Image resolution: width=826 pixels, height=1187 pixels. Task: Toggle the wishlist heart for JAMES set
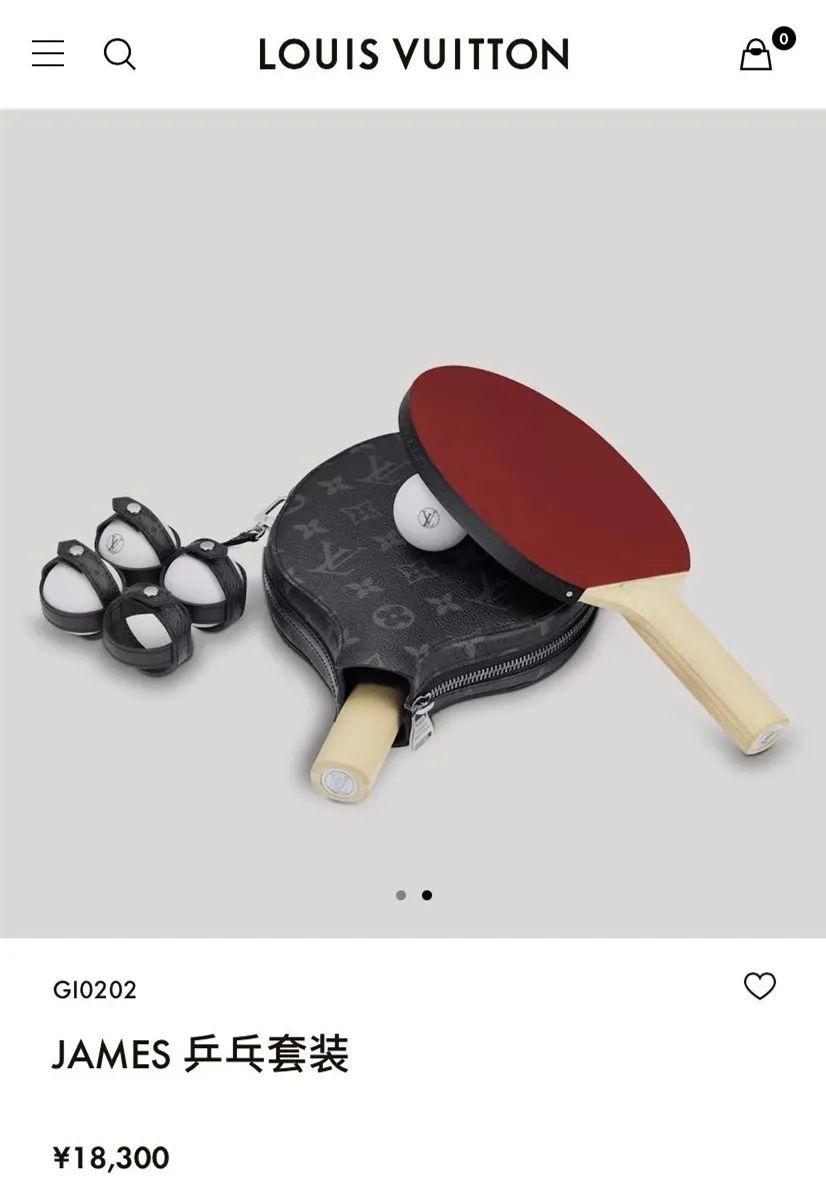(x=762, y=985)
